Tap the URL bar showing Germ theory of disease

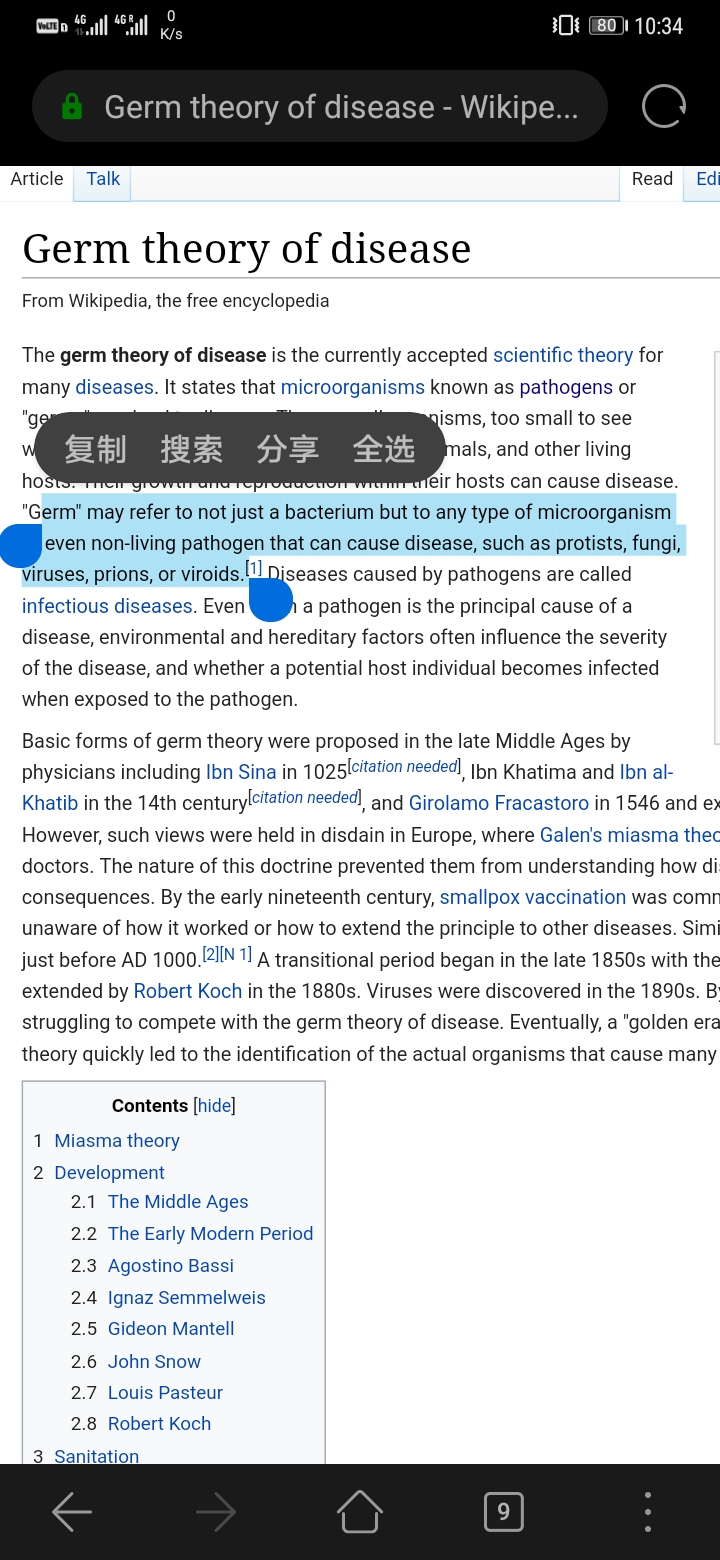coord(320,106)
